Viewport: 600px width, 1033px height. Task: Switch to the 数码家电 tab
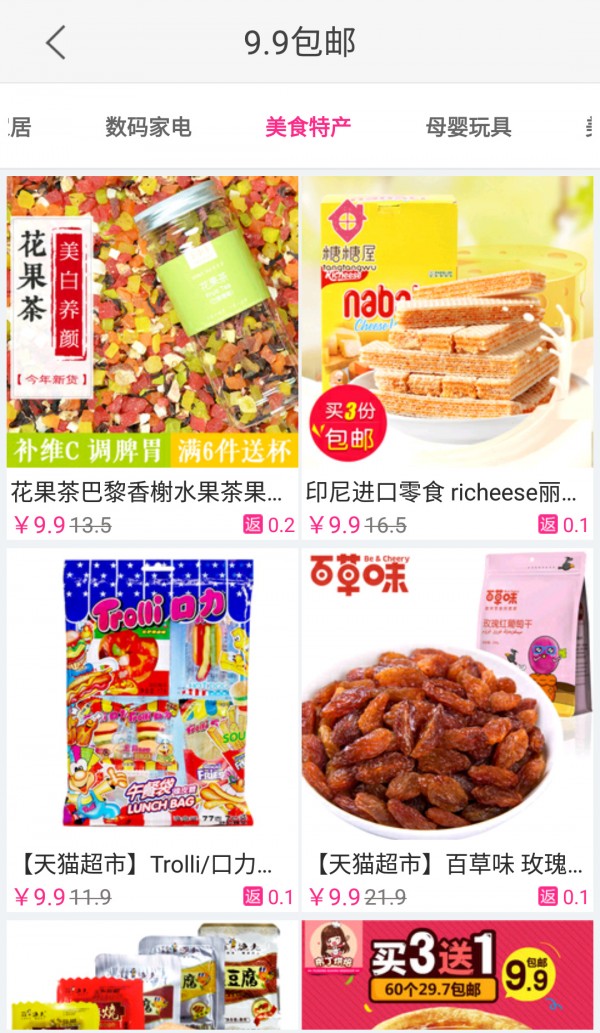coord(148,127)
